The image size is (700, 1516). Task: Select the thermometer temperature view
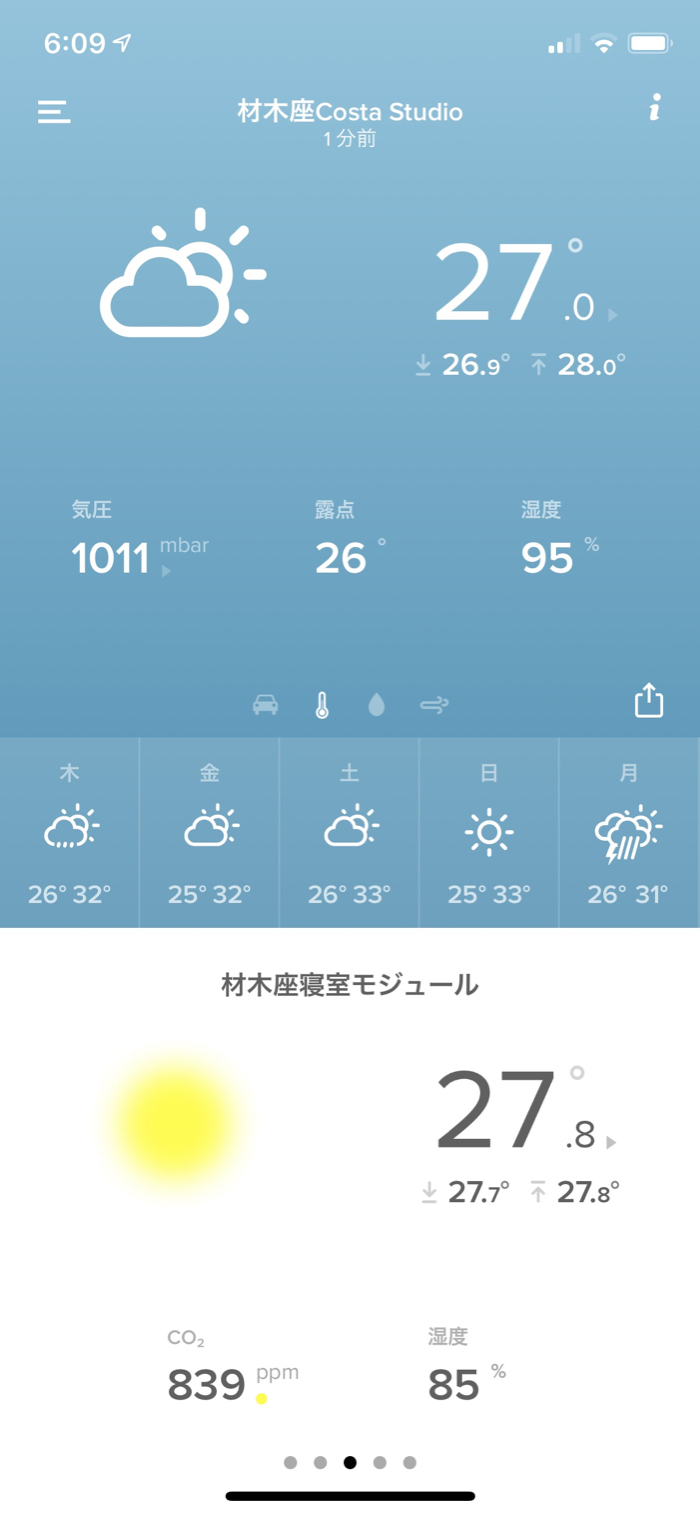(322, 705)
